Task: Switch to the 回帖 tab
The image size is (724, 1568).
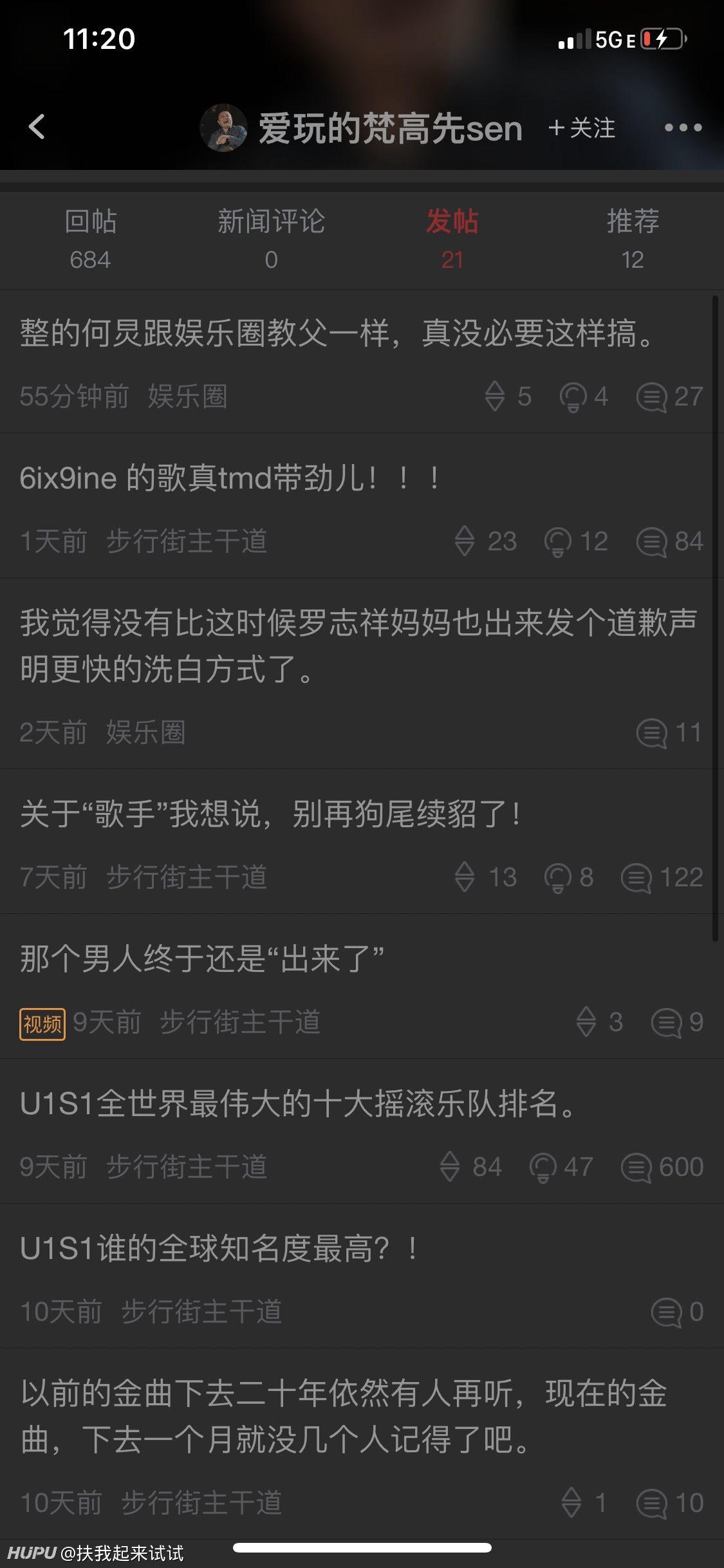Action: click(90, 239)
